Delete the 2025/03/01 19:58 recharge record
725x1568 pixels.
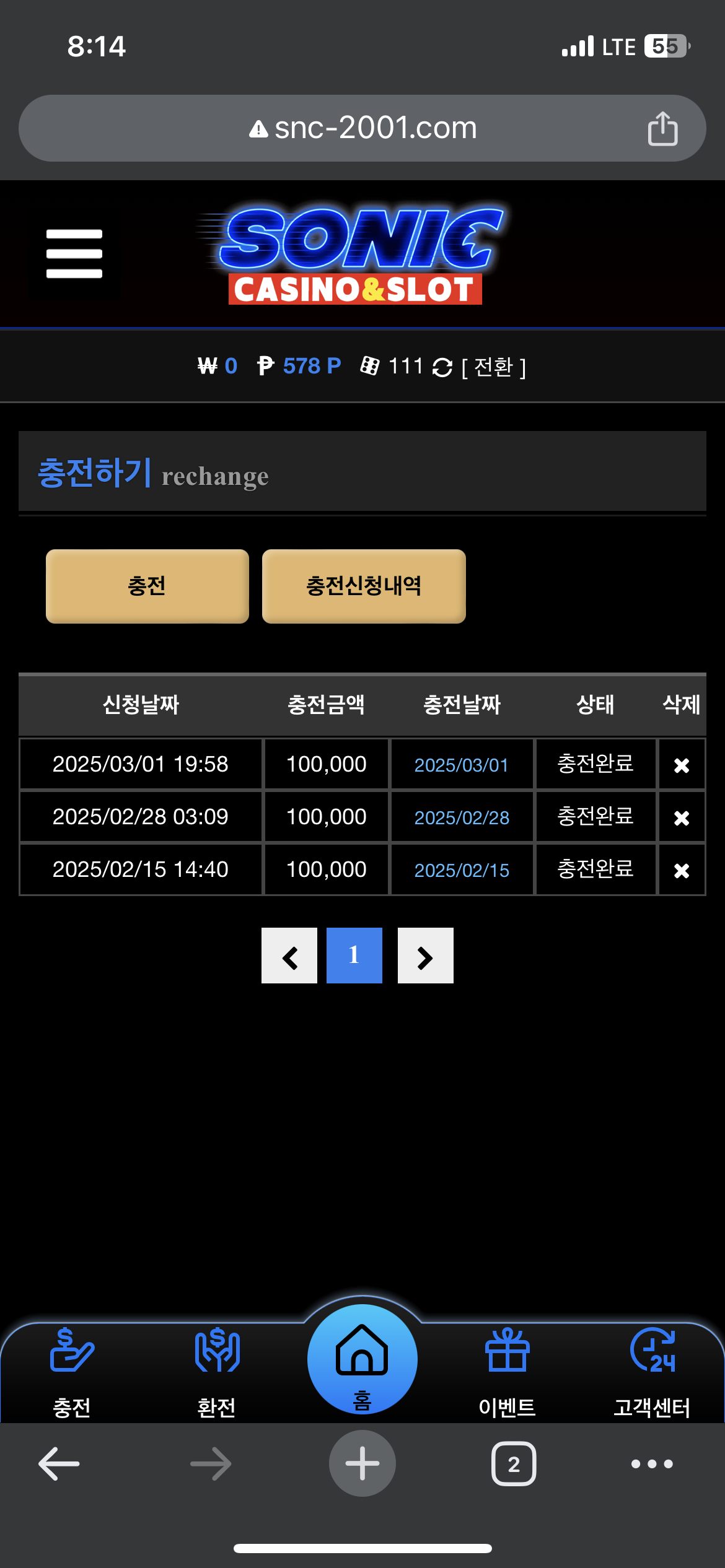(681, 765)
